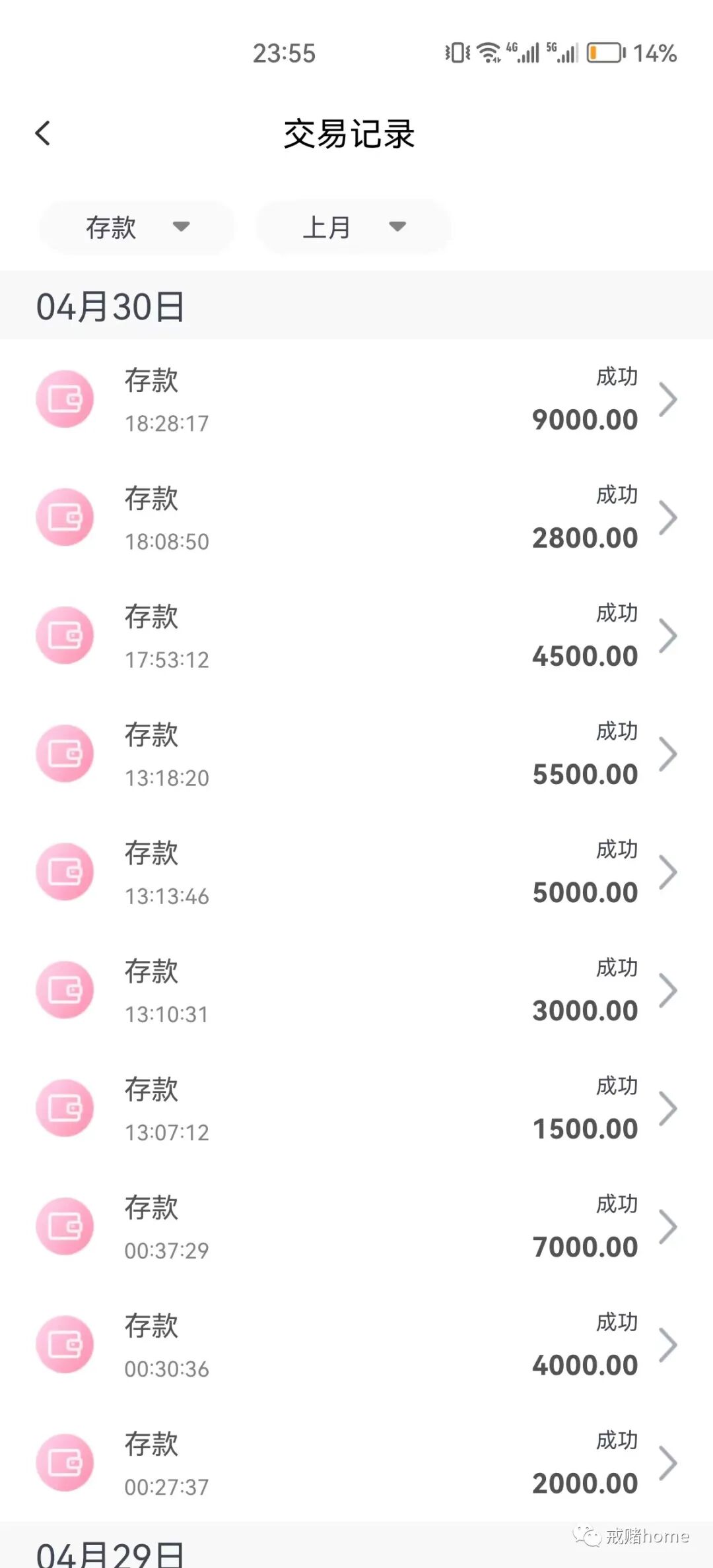The image size is (713, 1568).
Task: Expand the 存款 transaction type dropdown
Action: pyautogui.click(x=137, y=228)
